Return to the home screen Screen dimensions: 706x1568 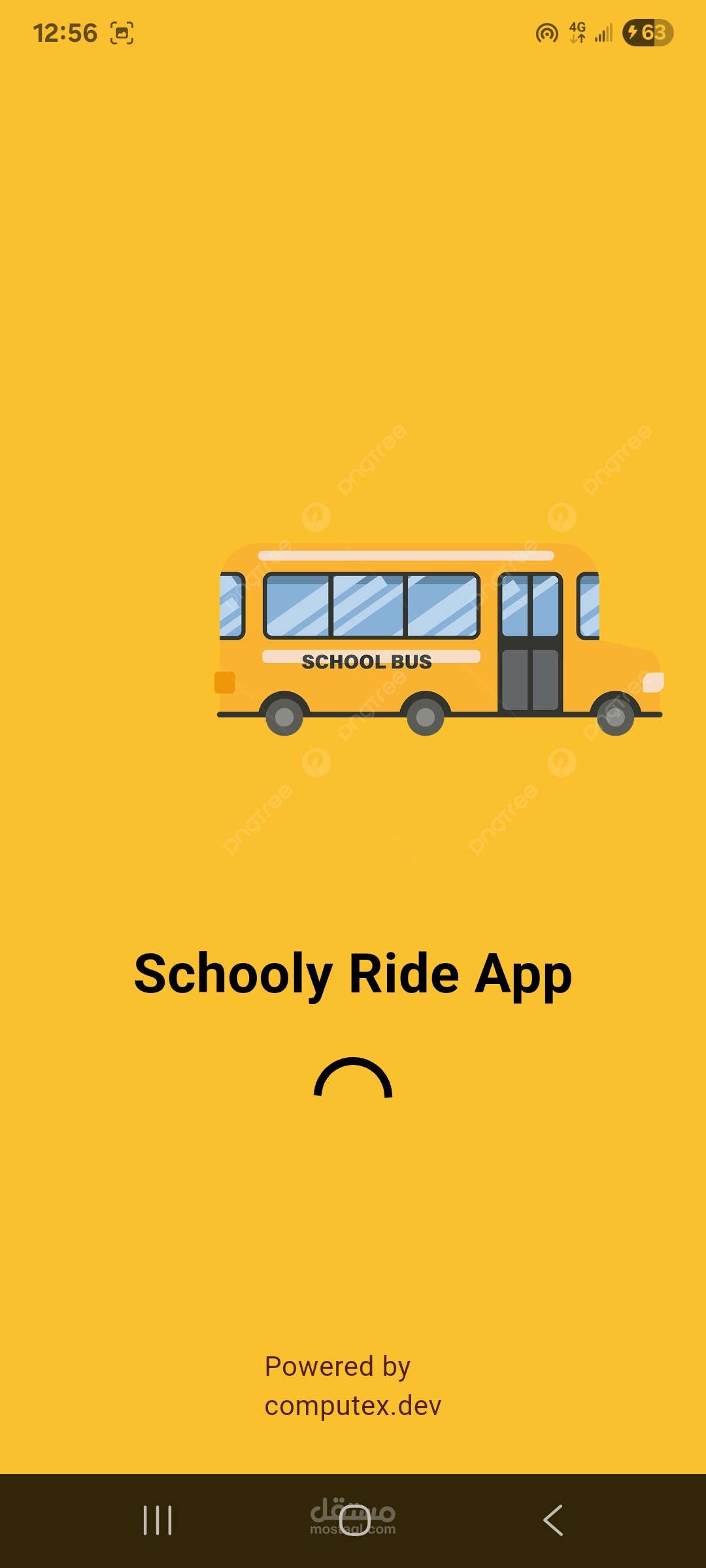pyautogui.click(x=354, y=1520)
